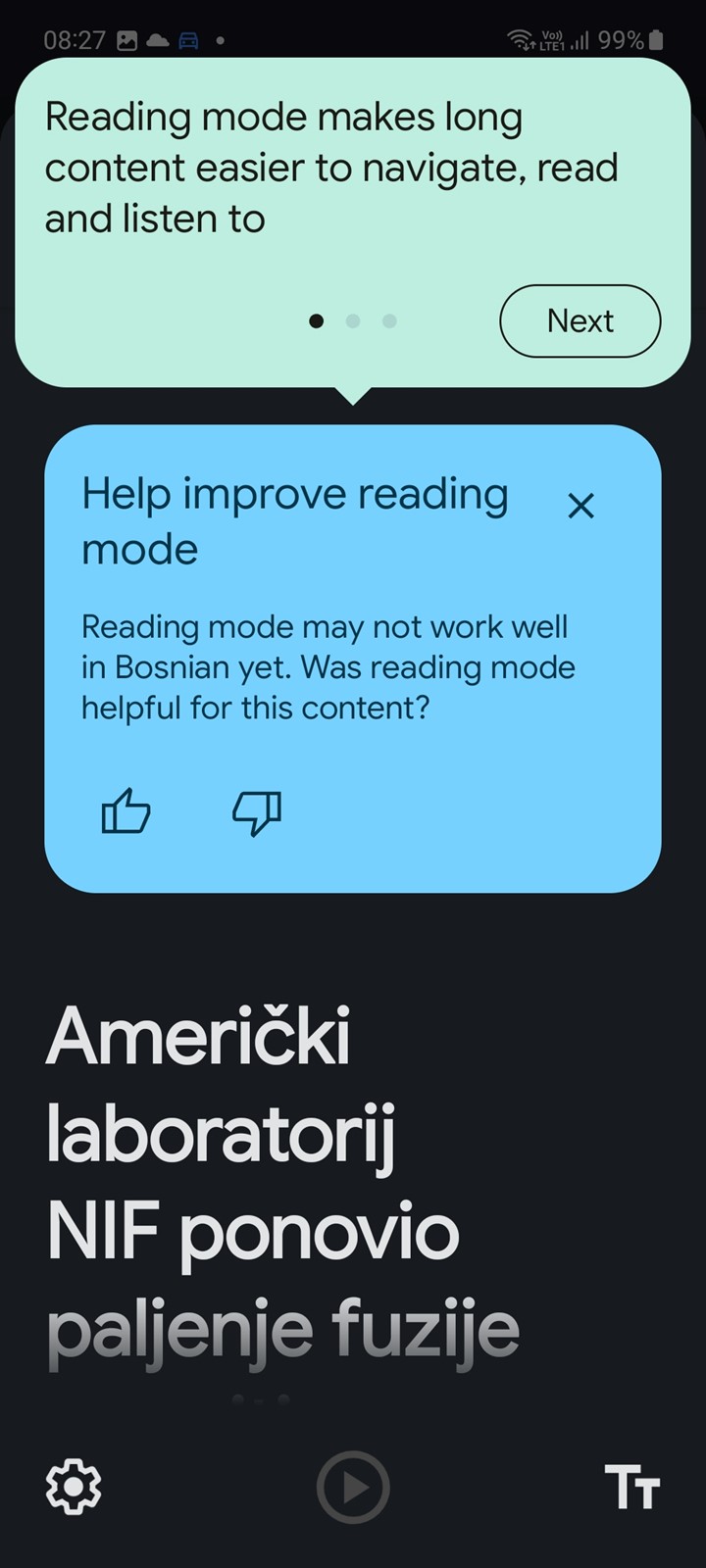Open text size options
Image resolution: width=706 pixels, height=1568 pixels.
(632, 1488)
